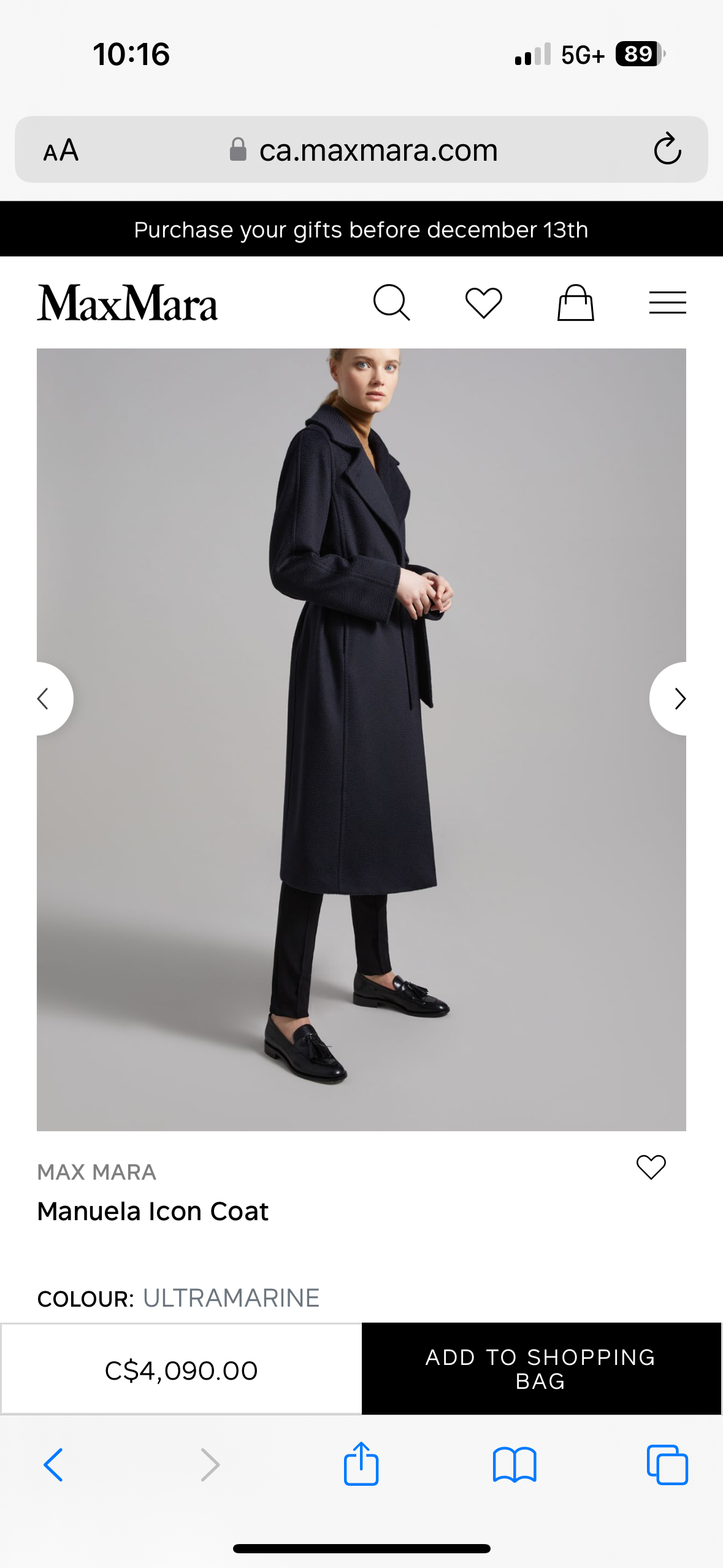Viewport: 723px width, 1568px height.
Task: Tap the address bar ca.maxmara.com
Action: 363,150
